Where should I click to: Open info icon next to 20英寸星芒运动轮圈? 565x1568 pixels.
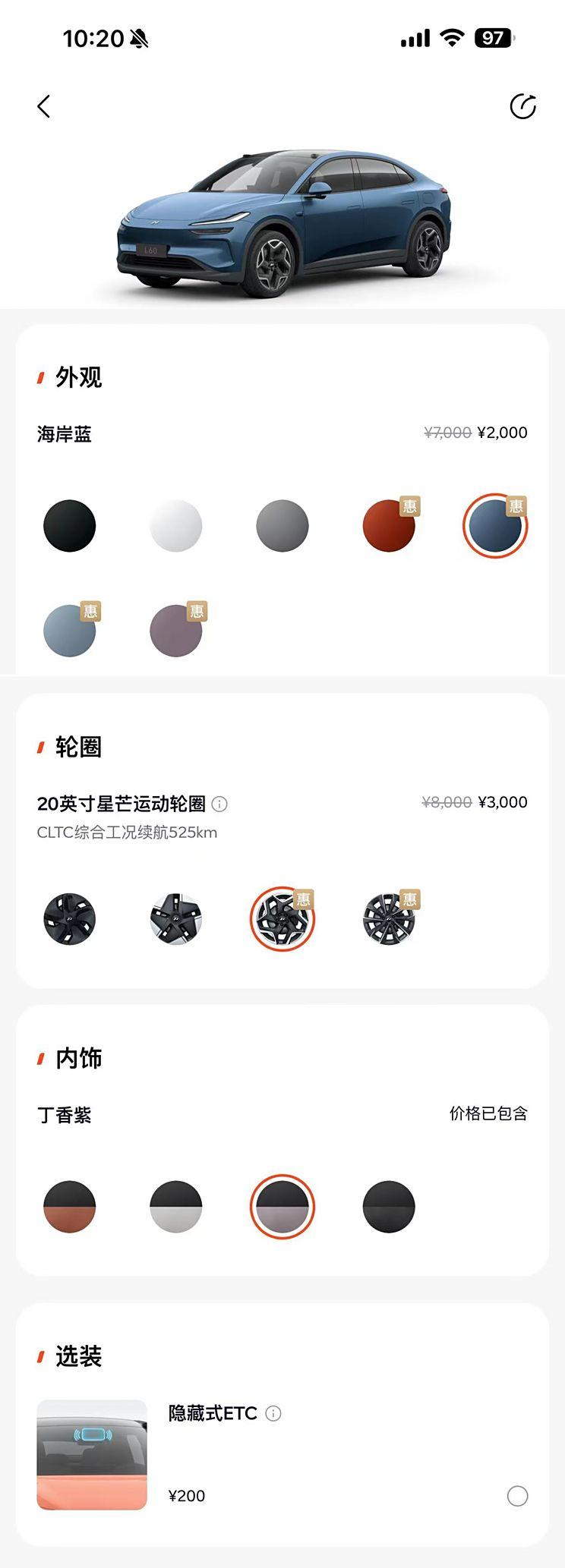[x=220, y=804]
